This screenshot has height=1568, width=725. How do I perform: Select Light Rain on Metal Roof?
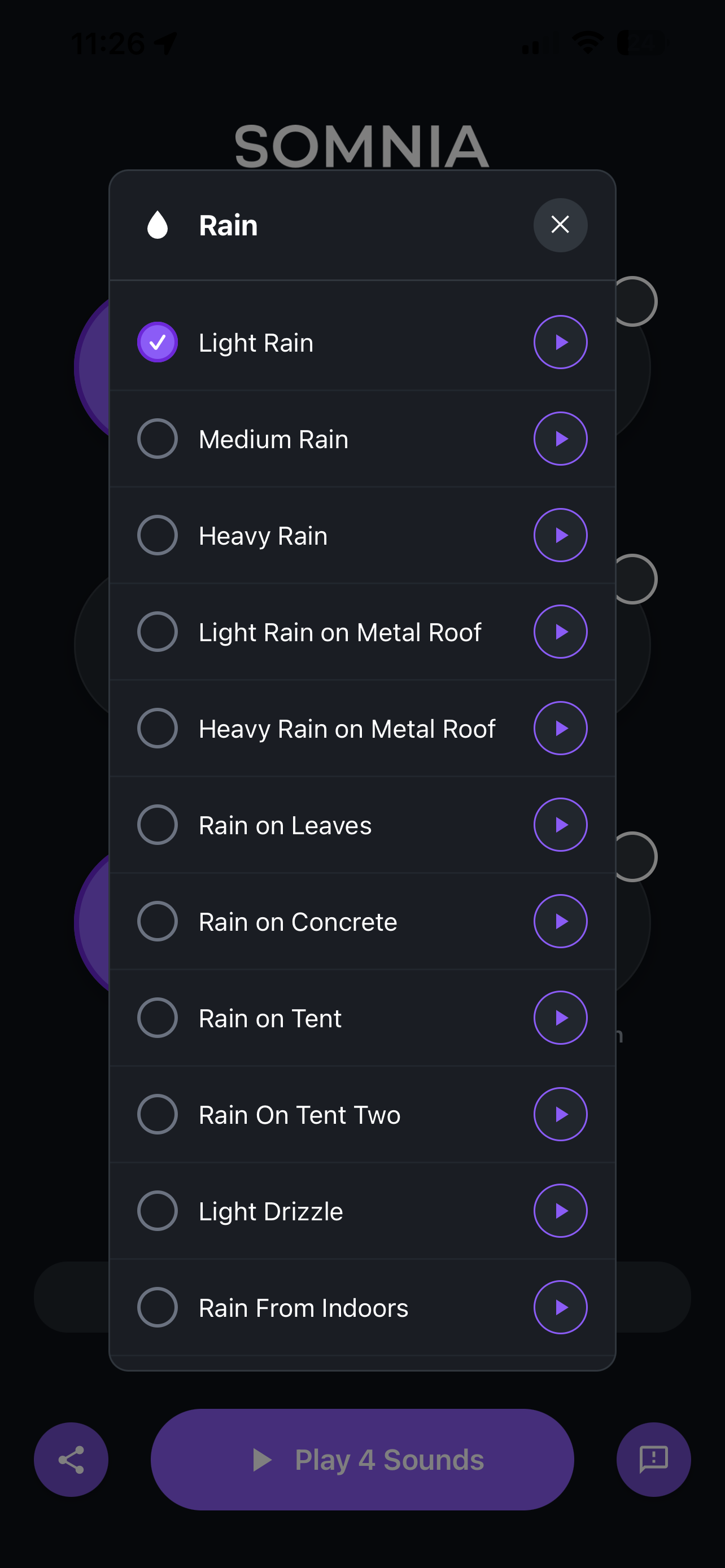pyautogui.click(x=157, y=631)
